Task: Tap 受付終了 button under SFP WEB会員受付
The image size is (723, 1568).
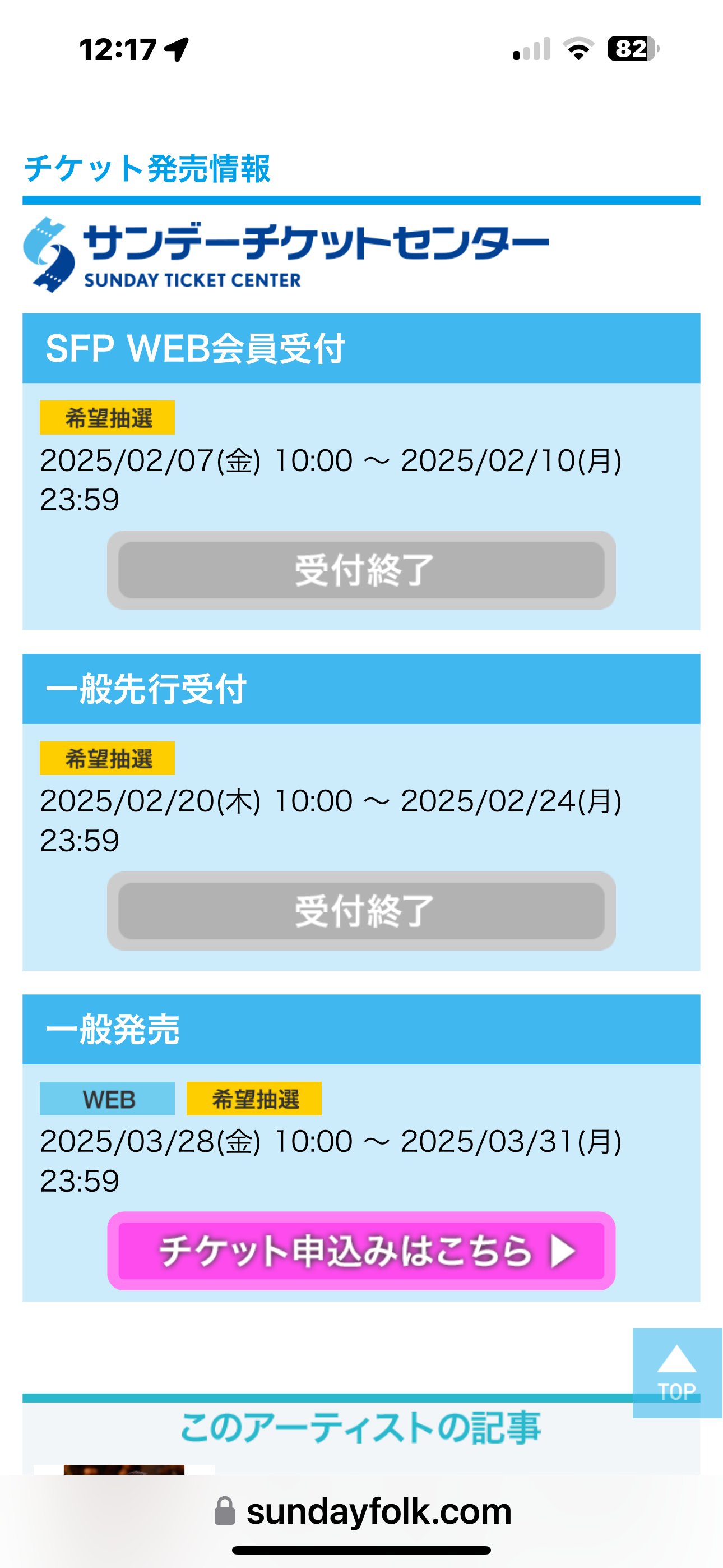Action: click(361, 570)
